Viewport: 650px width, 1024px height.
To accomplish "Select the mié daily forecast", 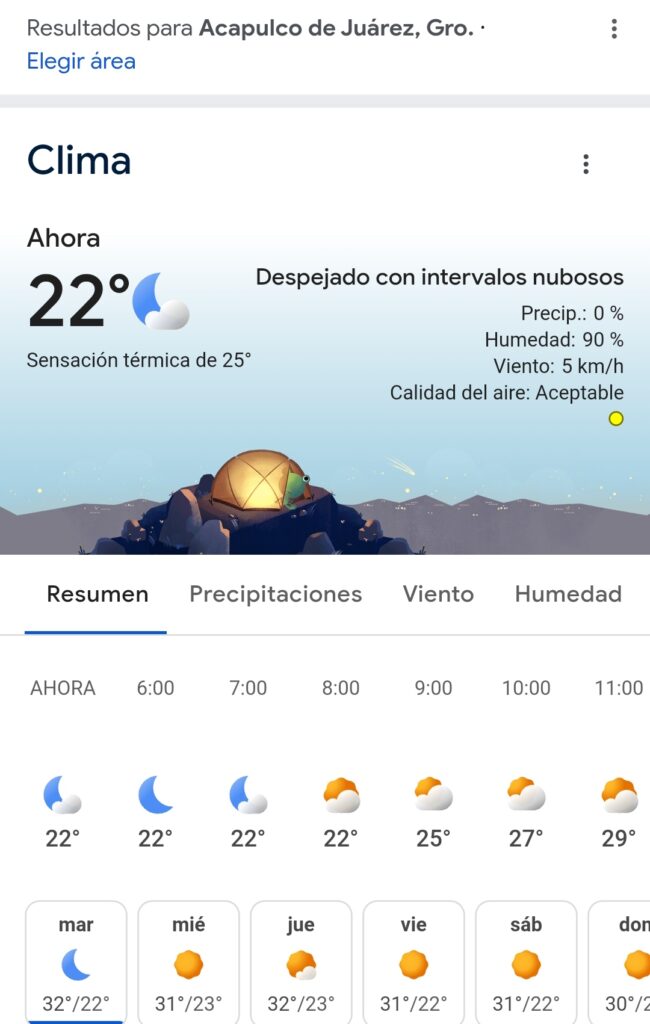I will click(188, 962).
